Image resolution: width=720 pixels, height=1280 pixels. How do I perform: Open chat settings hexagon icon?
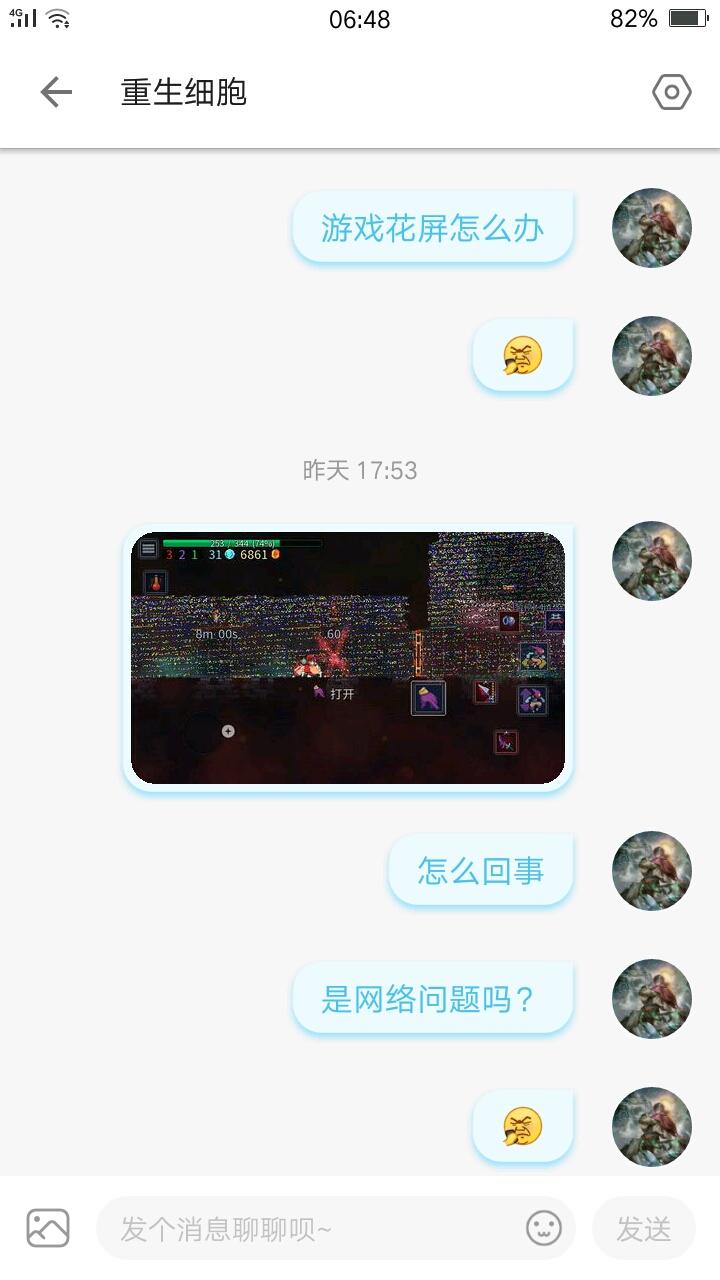[x=671, y=93]
